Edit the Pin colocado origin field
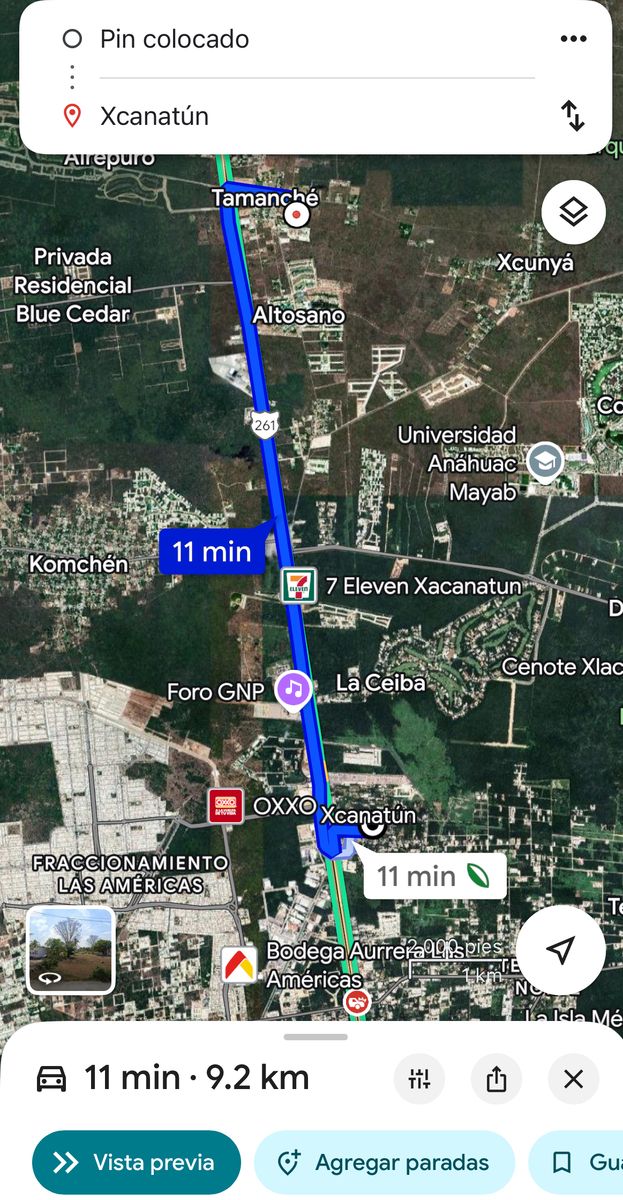 click(x=300, y=40)
